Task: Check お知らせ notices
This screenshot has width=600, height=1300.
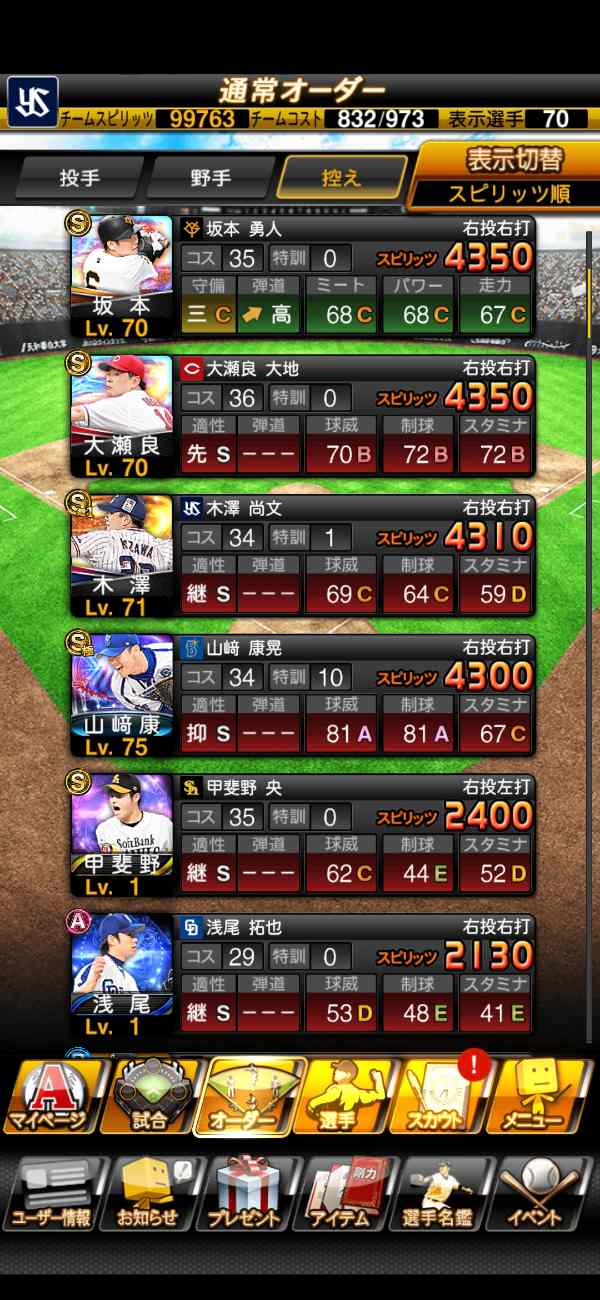Action: (150, 1194)
